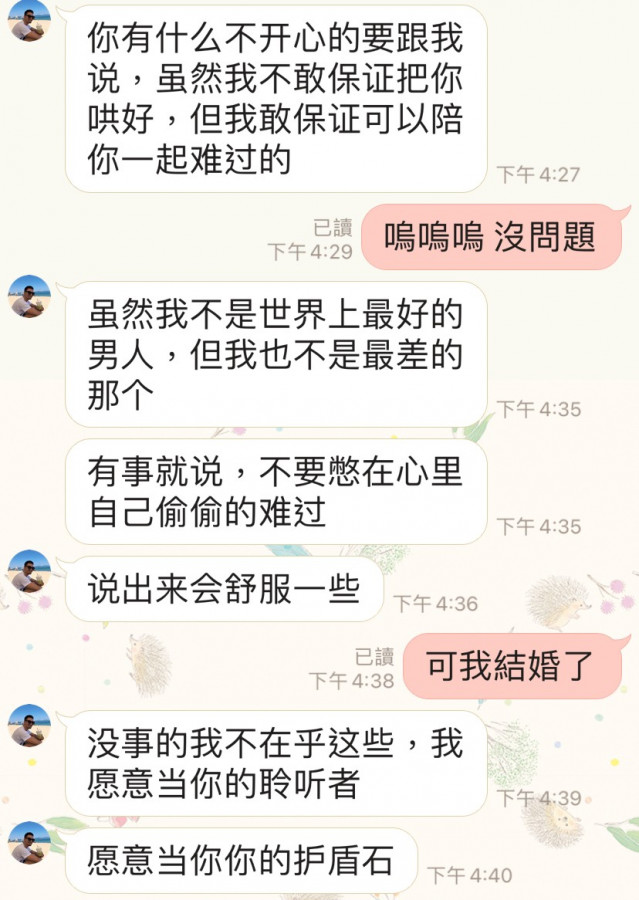Tap profile photo next to "虽然我不是世界上最好的男人"

pos(29,296)
